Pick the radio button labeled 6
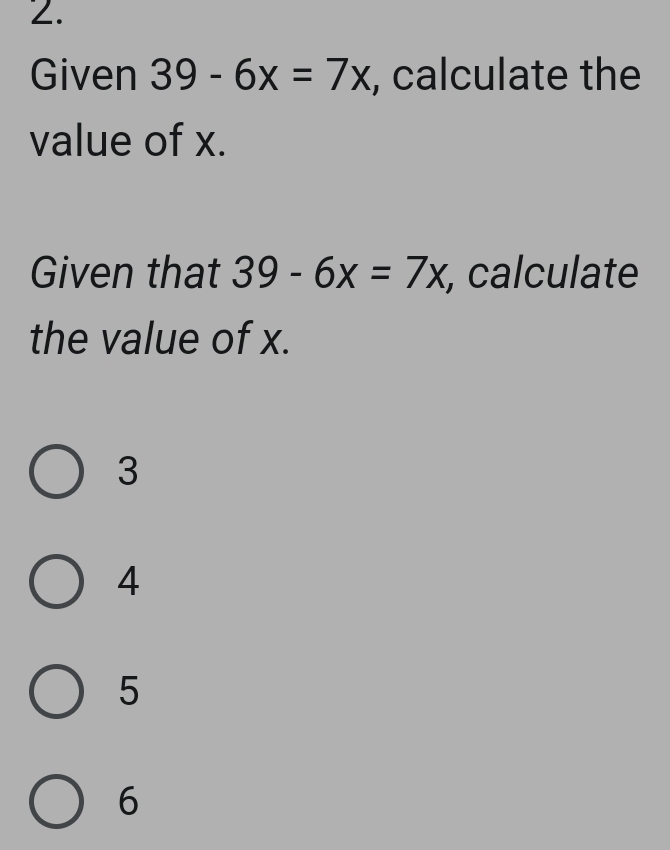 point(56,801)
